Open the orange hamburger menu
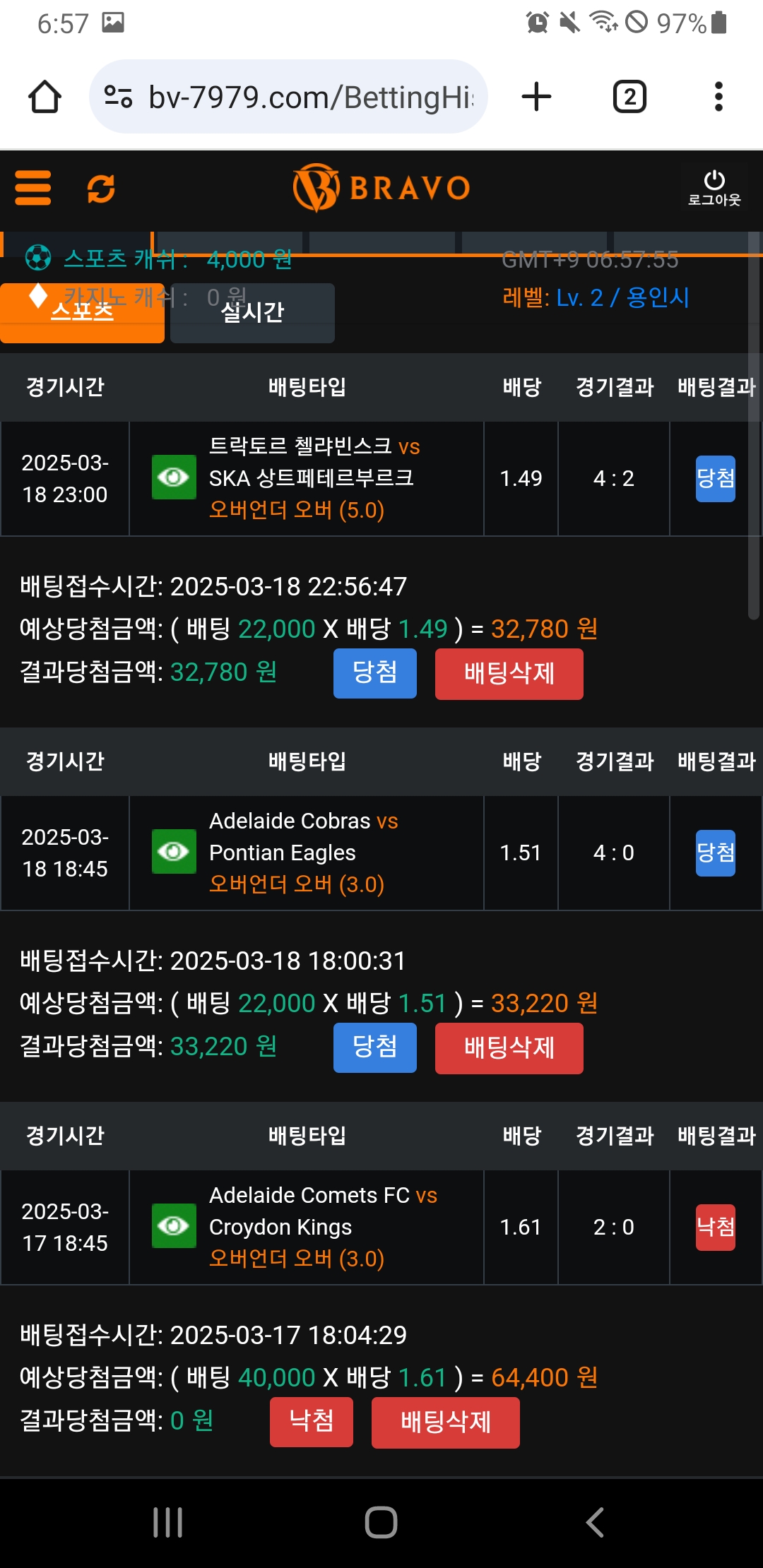763x1568 pixels. [33, 188]
